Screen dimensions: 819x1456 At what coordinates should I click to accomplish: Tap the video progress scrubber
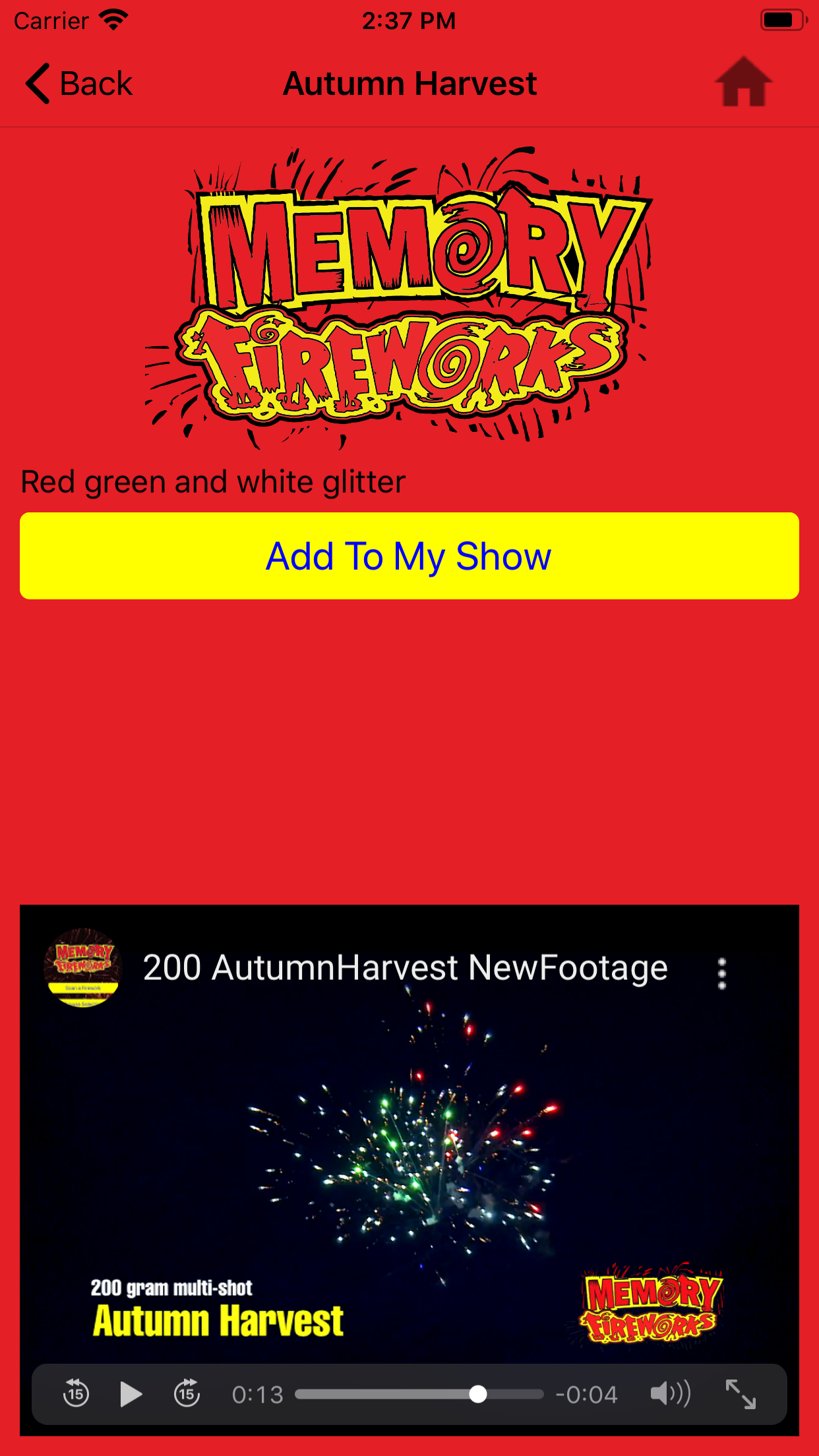pos(478,1394)
